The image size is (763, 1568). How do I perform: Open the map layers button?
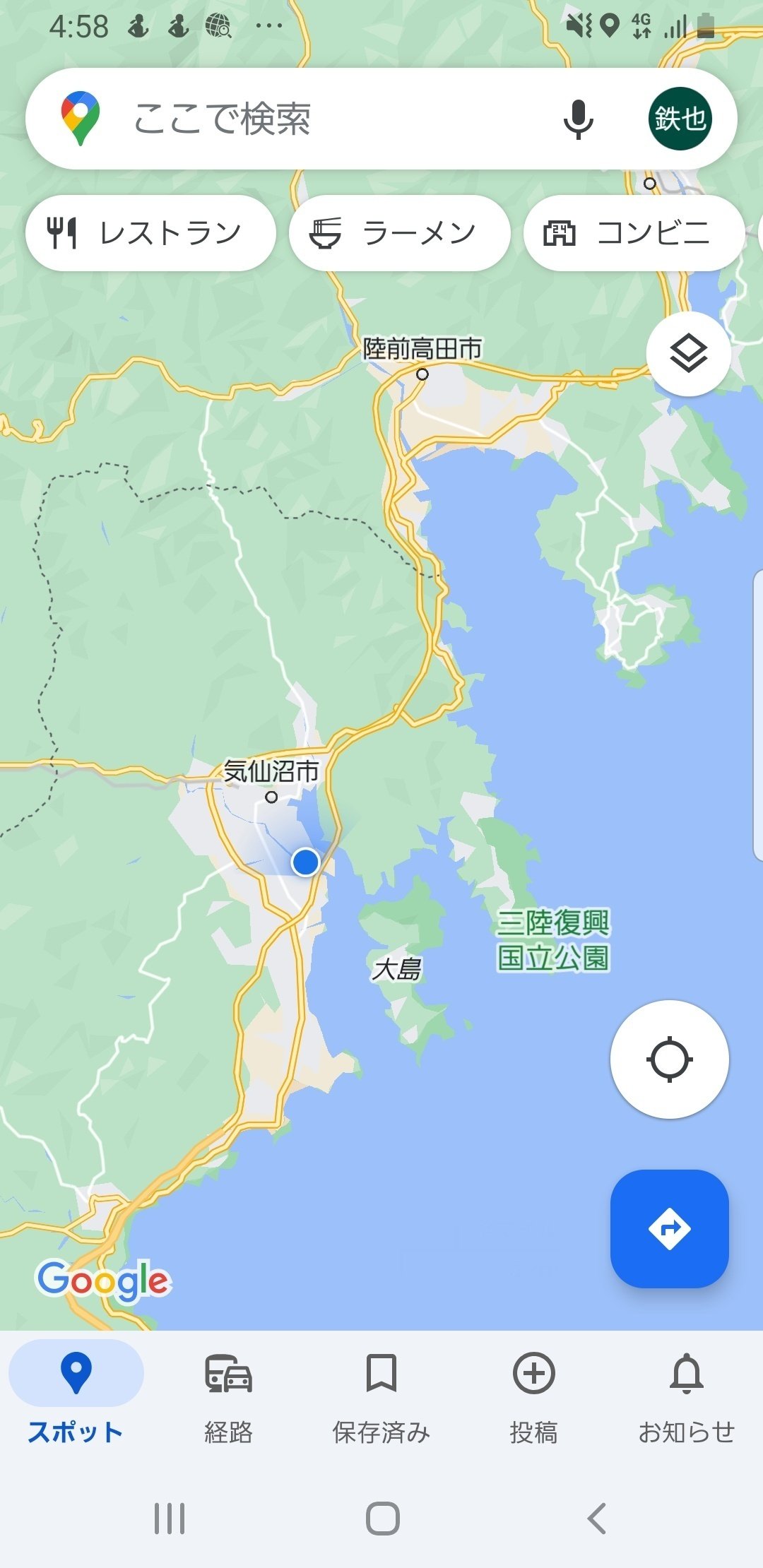[x=688, y=353]
